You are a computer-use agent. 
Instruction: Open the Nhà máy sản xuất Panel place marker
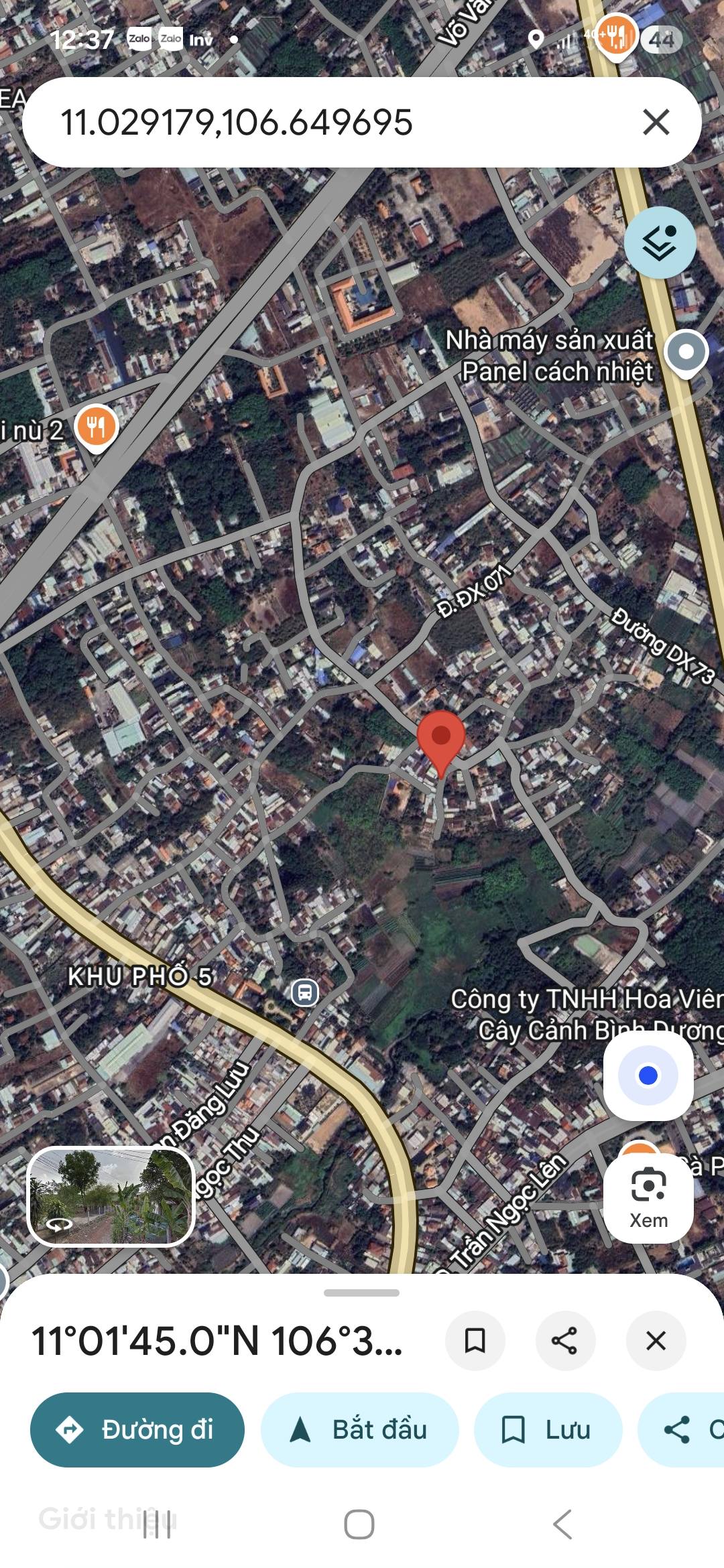686,352
